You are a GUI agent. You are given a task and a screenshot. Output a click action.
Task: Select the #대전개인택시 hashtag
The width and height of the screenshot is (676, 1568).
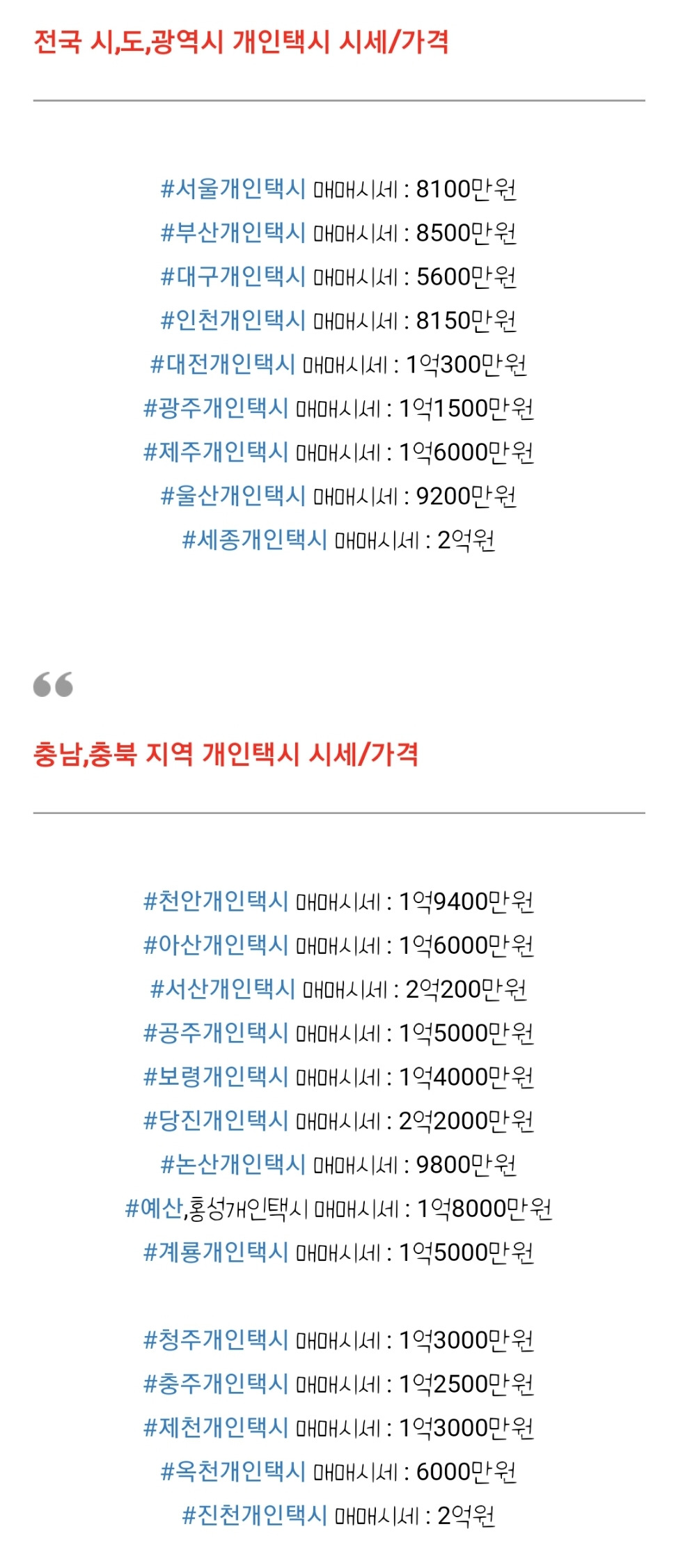[223, 363]
